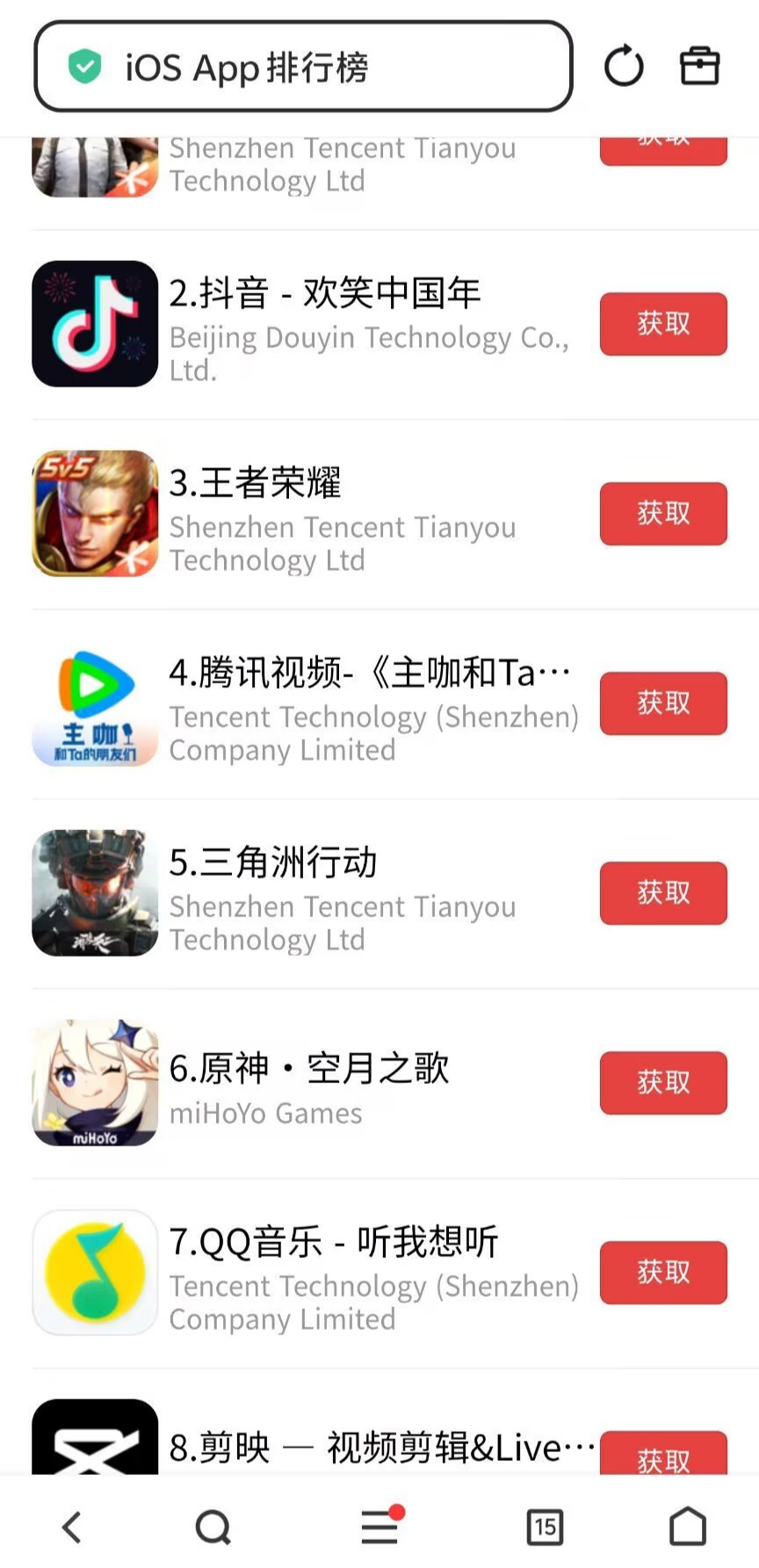Open the browser search

point(213,1527)
